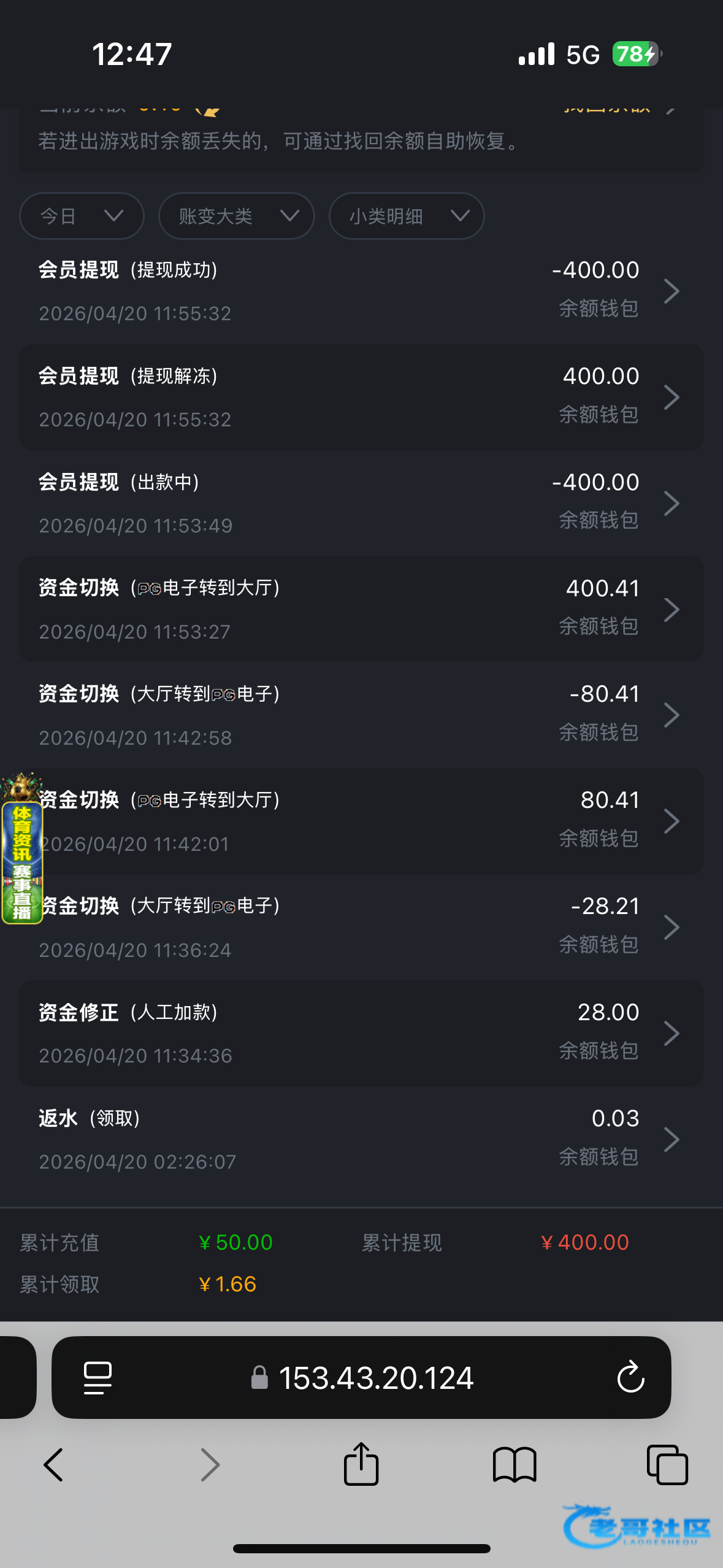Viewport: 723px width, 1568px height.
Task: Open the page settings menu in address bar
Action: pyautogui.click(x=98, y=1378)
